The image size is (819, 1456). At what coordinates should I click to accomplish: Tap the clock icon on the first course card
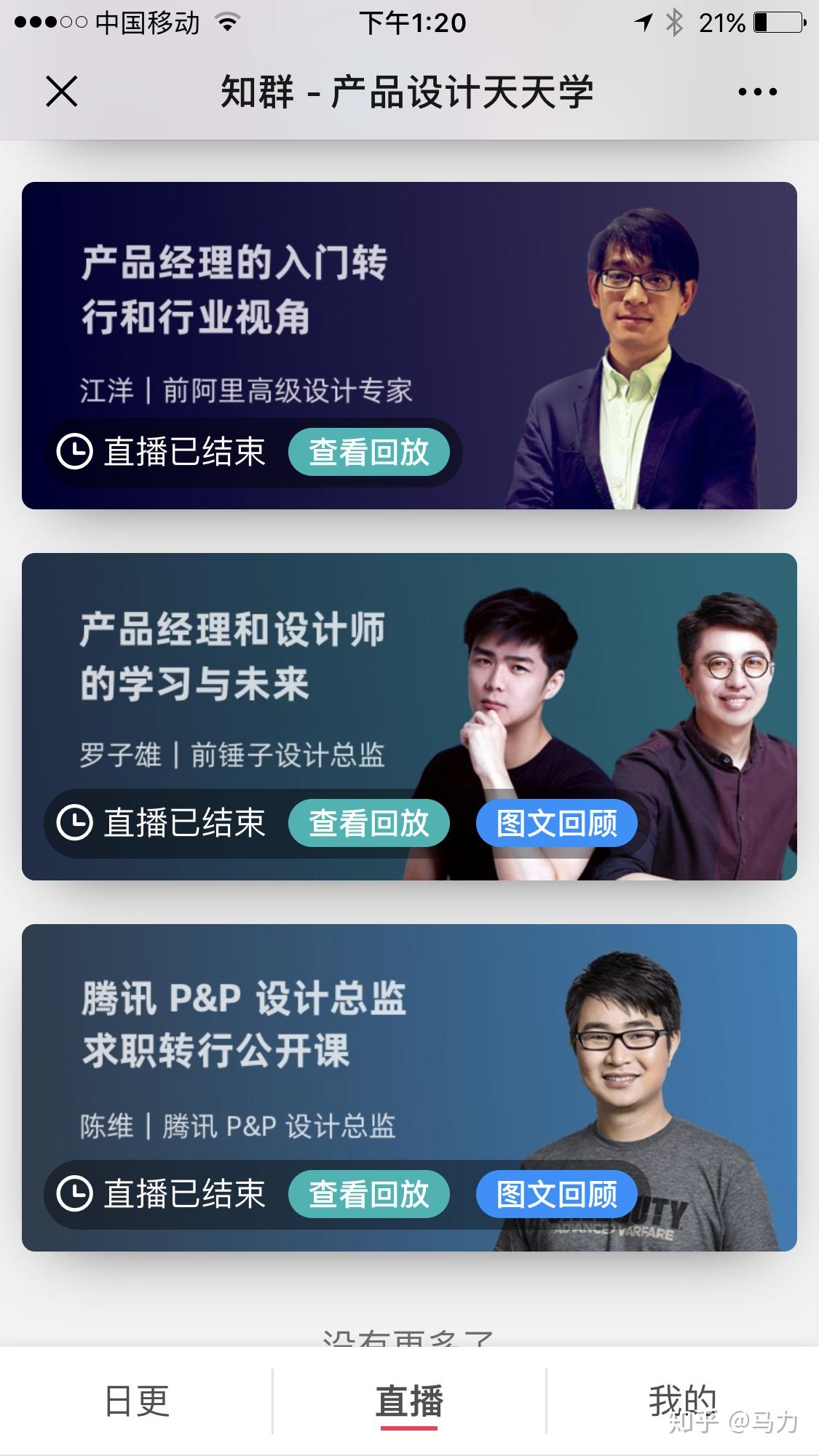tap(76, 452)
